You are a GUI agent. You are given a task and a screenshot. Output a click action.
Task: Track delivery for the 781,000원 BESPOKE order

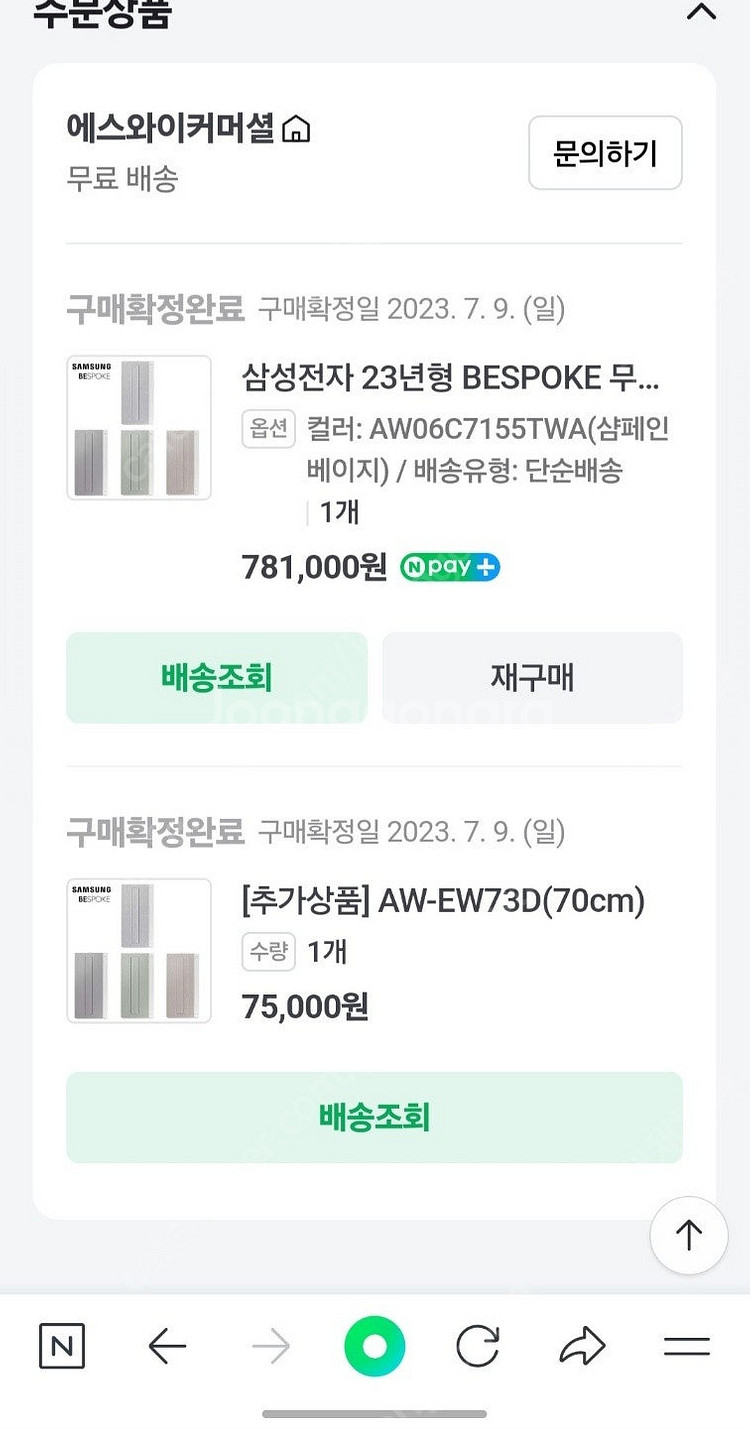tap(216, 677)
